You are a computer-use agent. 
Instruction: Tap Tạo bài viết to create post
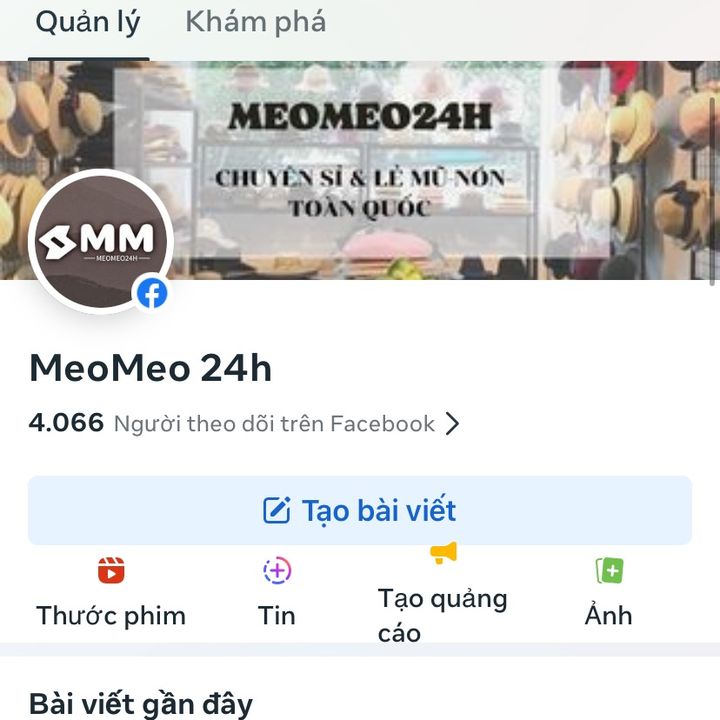coord(360,511)
